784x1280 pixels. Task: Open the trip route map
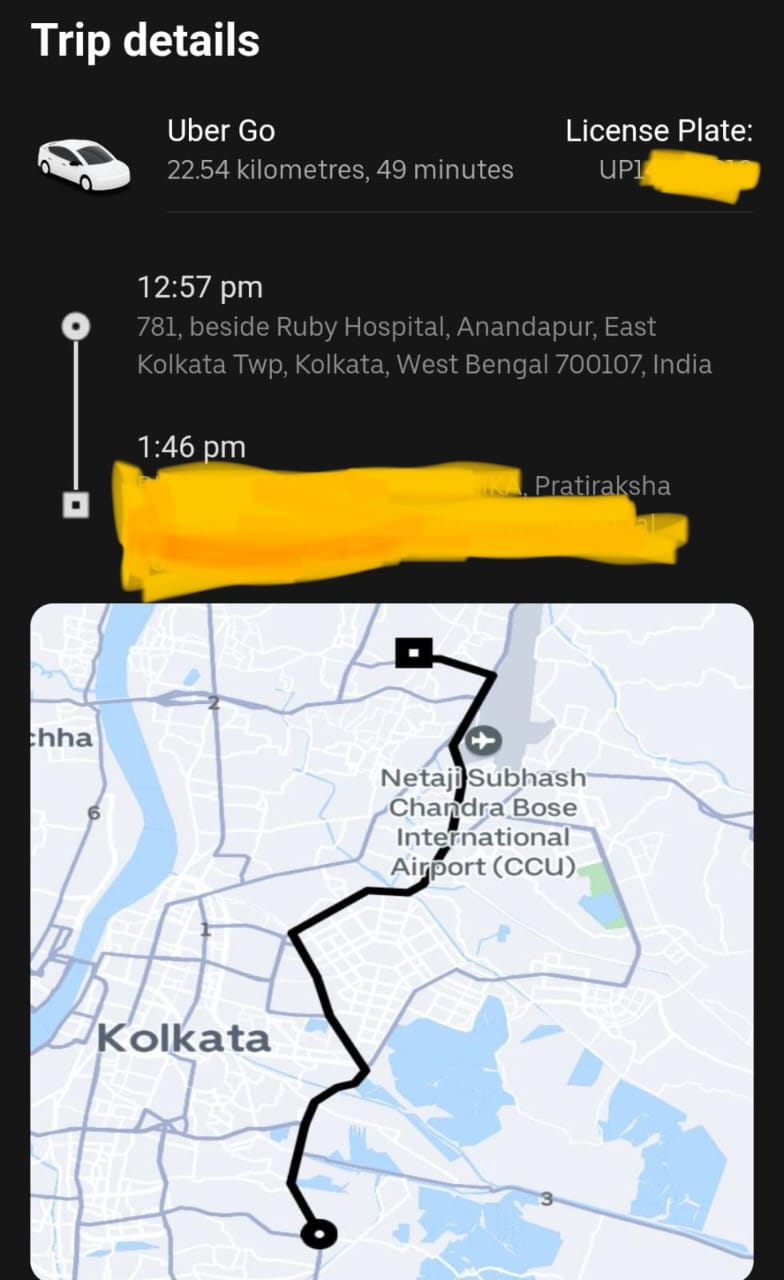[x=392, y=940]
